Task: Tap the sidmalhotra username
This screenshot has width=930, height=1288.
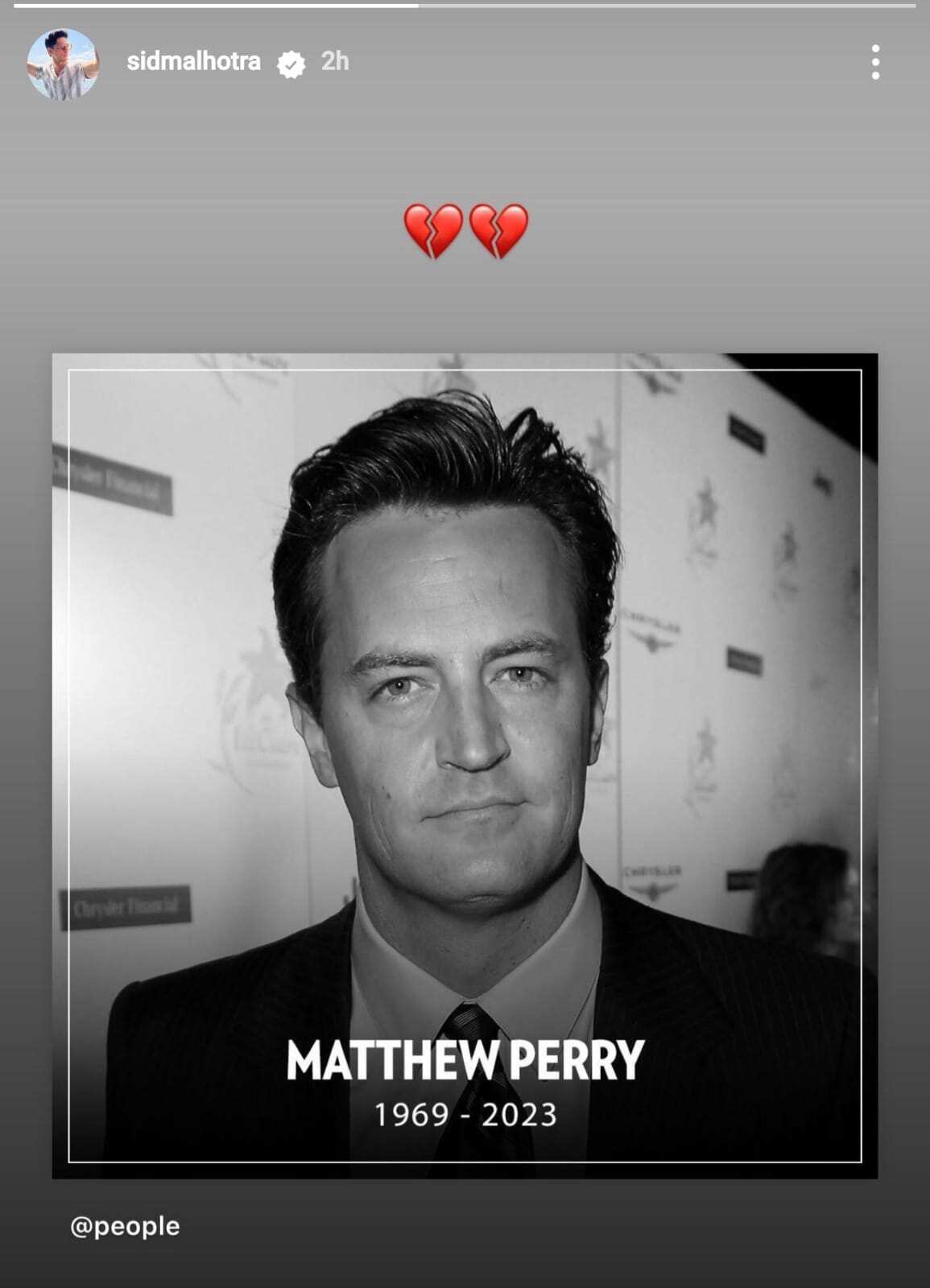Action: [193, 61]
